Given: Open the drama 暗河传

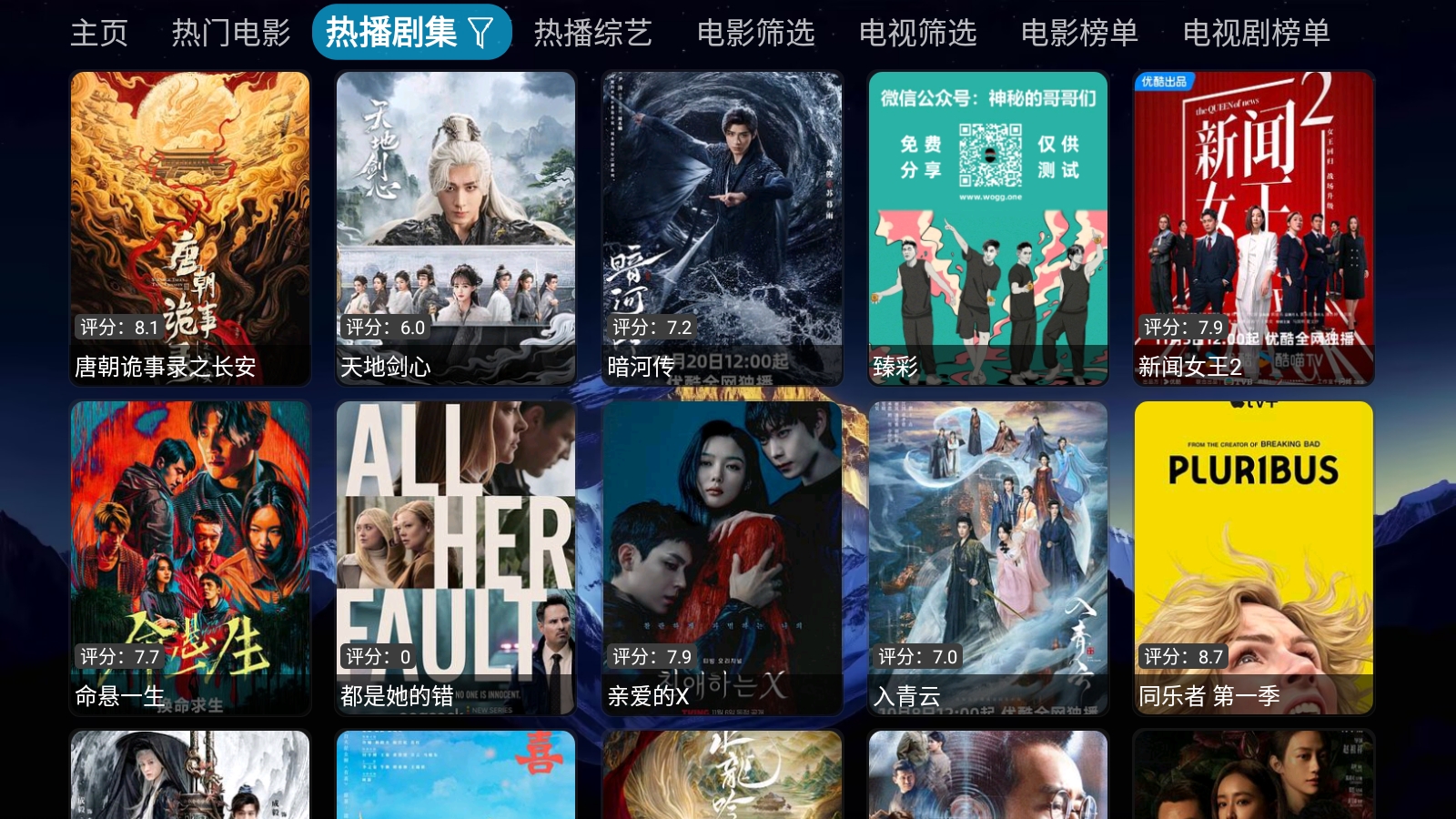Looking at the screenshot, I should pyautogui.click(x=722, y=227).
